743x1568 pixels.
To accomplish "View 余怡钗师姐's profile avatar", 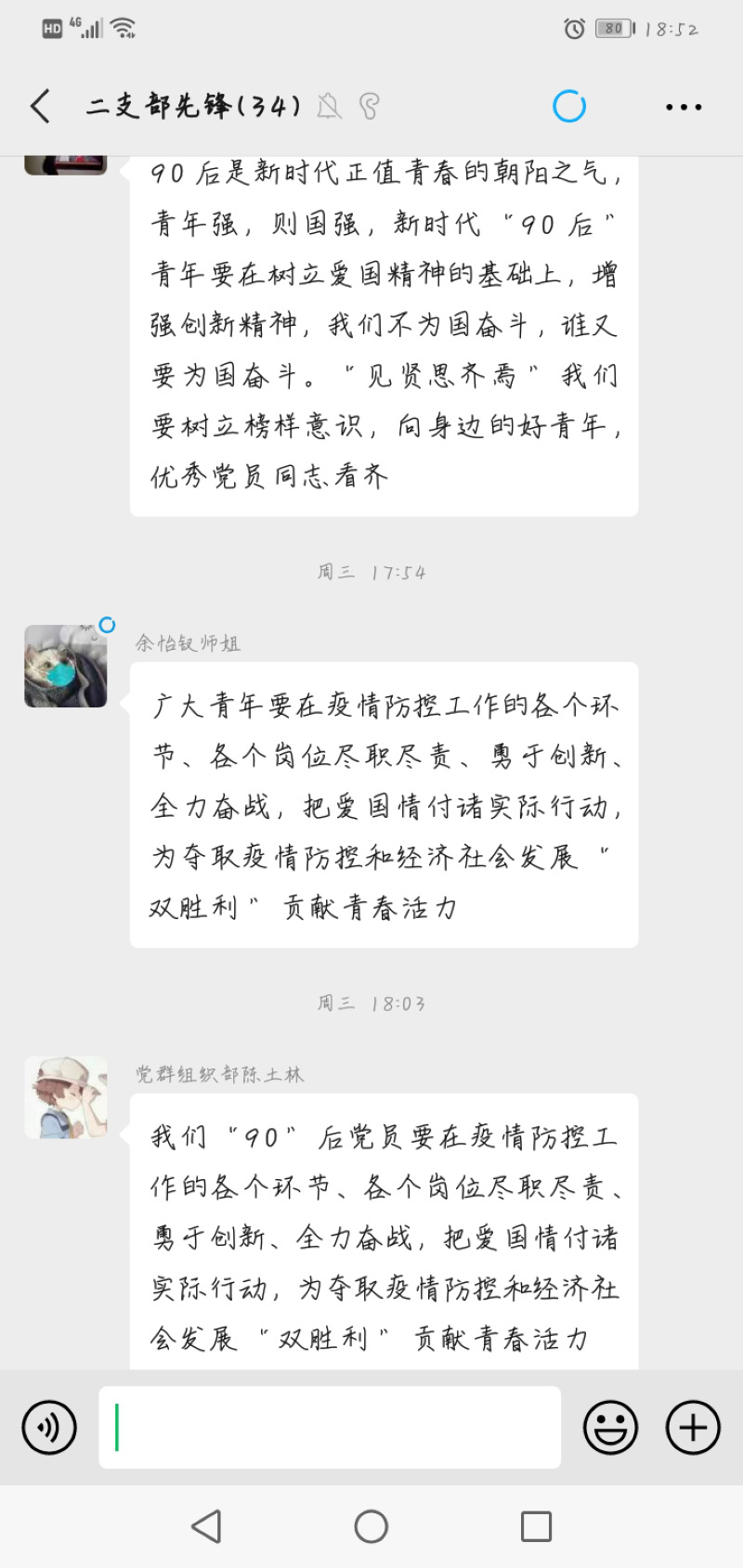I will pyautogui.click(x=66, y=666).
